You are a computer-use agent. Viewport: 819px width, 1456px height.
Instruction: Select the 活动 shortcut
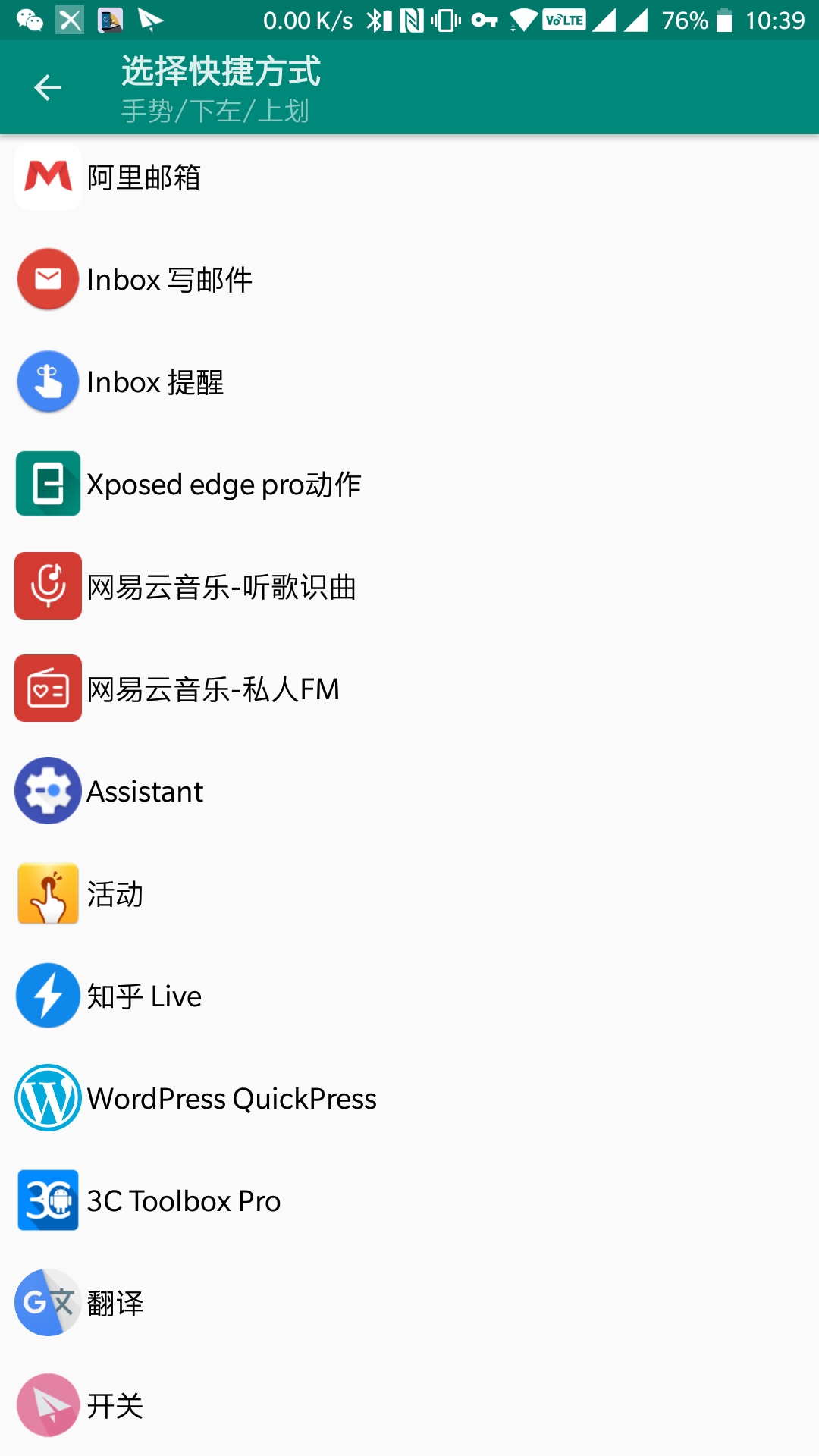click(409, 893)
